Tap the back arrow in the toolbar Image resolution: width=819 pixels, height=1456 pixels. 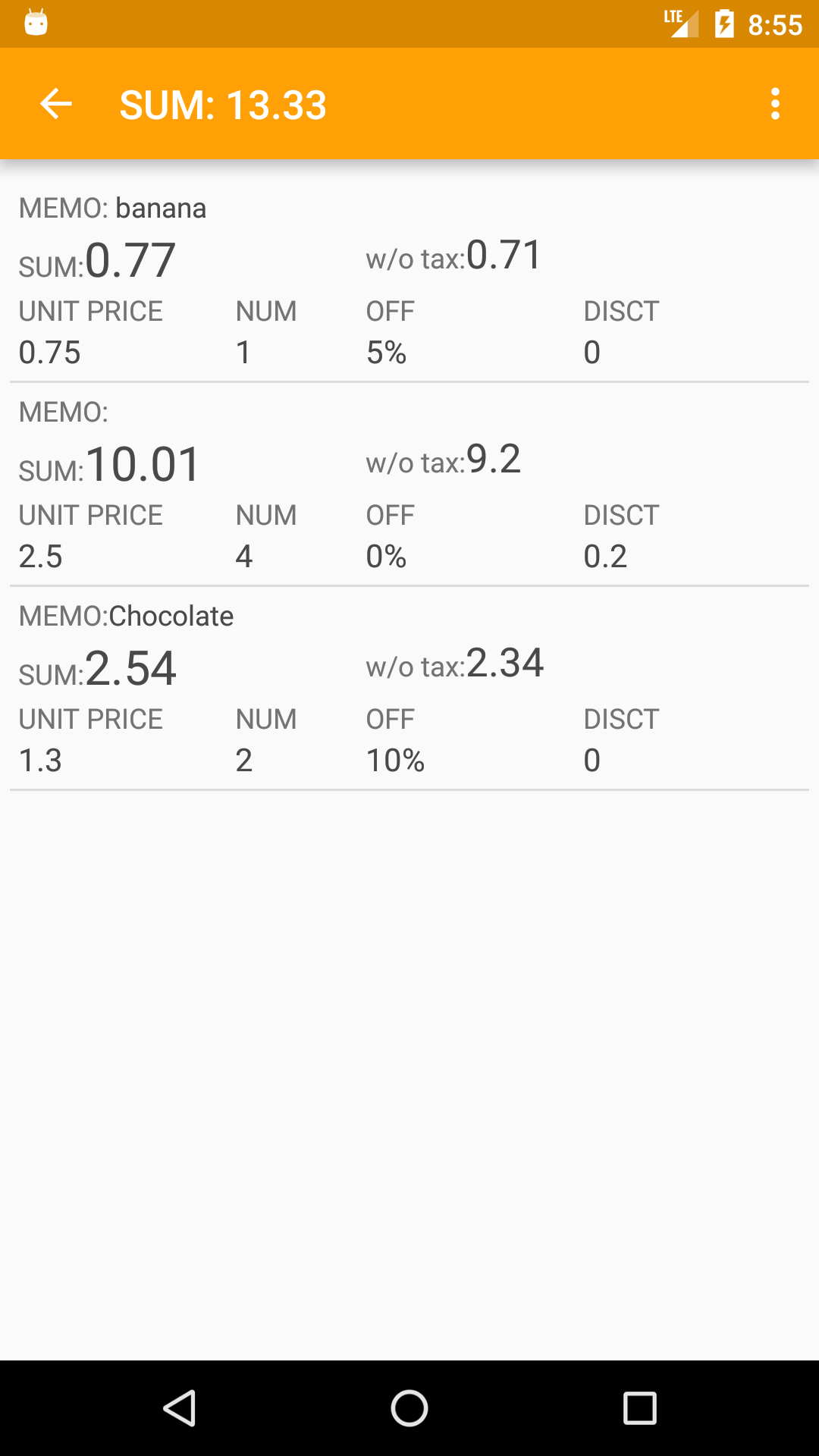55,103
